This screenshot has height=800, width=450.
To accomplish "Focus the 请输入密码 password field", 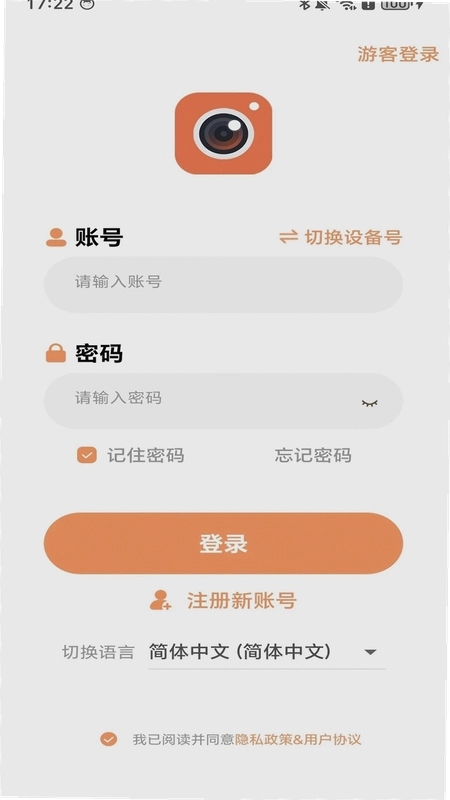I will click(223, 401).
